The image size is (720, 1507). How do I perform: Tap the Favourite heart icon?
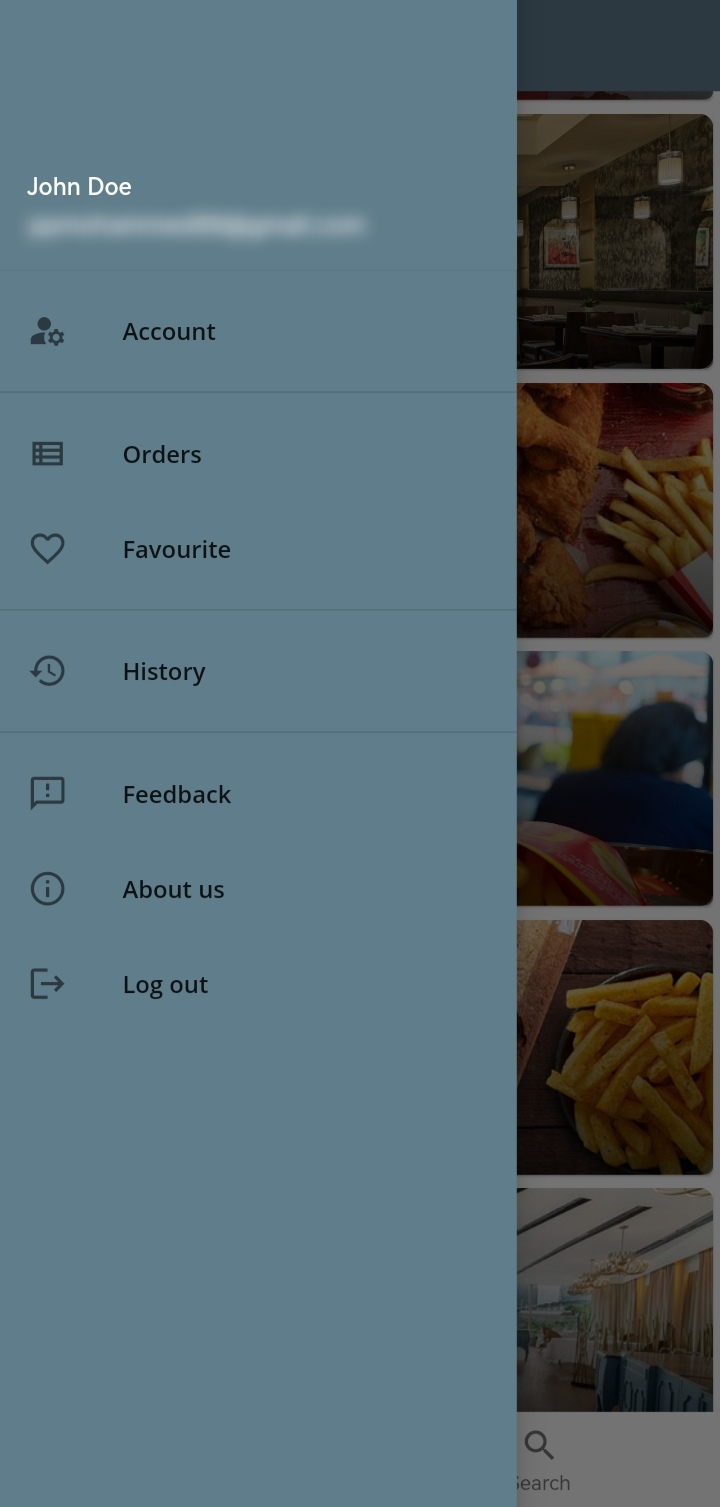46,548
